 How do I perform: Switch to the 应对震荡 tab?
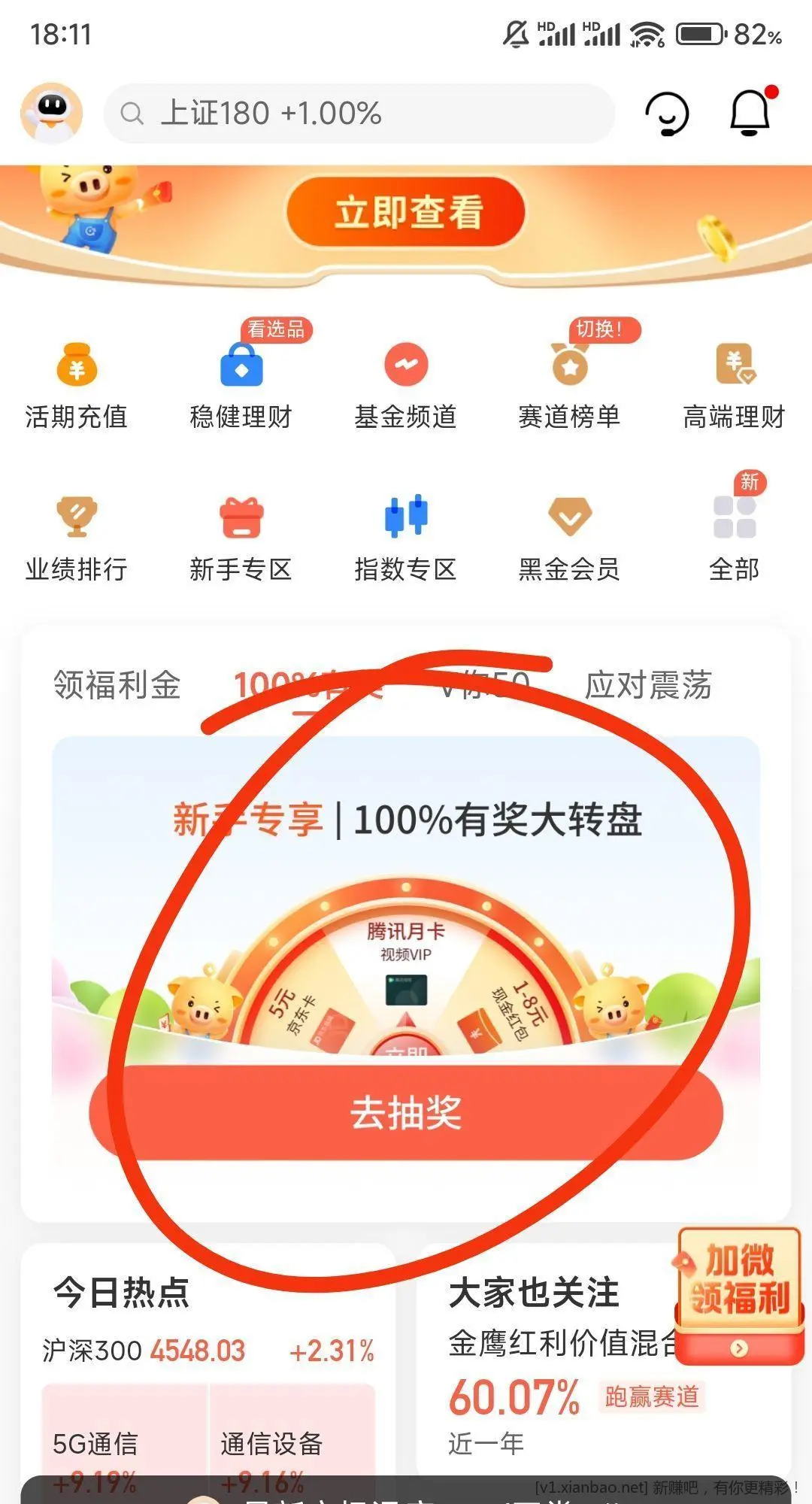pyautogui.click(x=648, y=685)
